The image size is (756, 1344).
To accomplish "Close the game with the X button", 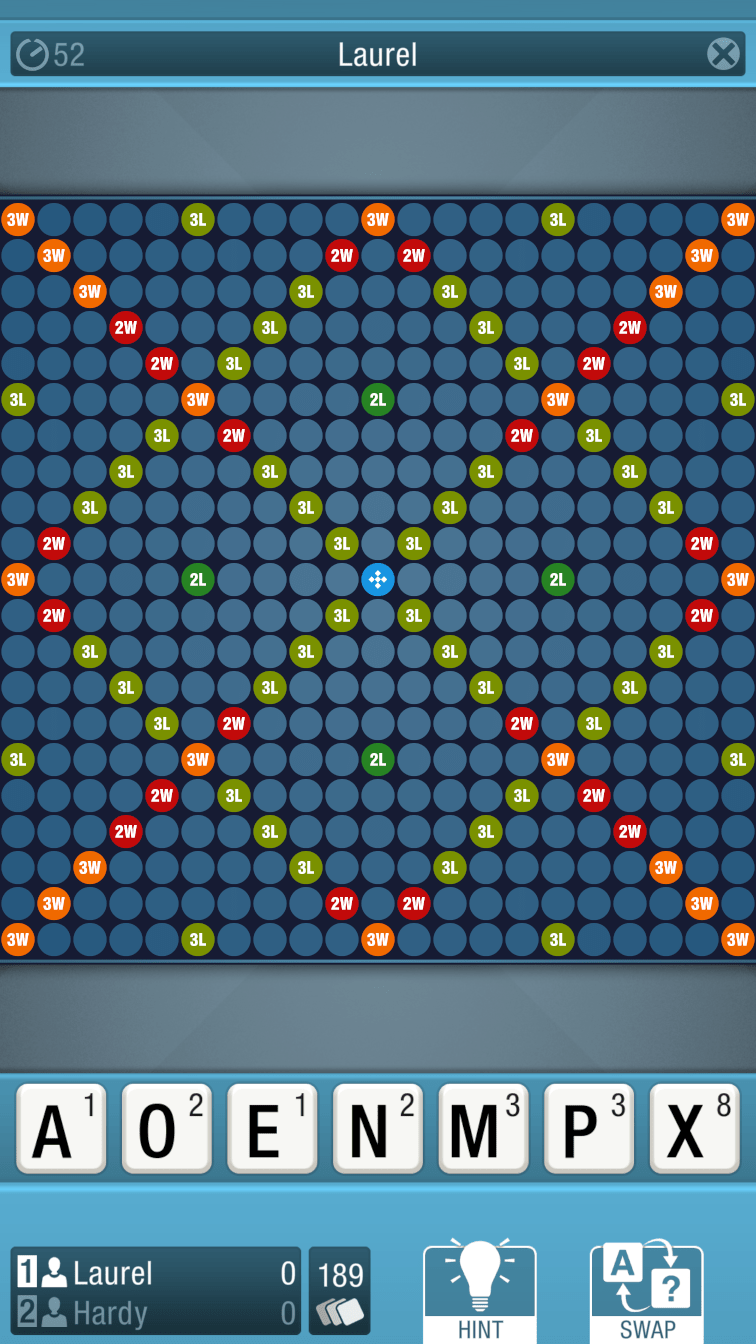I will pos(723,54).
